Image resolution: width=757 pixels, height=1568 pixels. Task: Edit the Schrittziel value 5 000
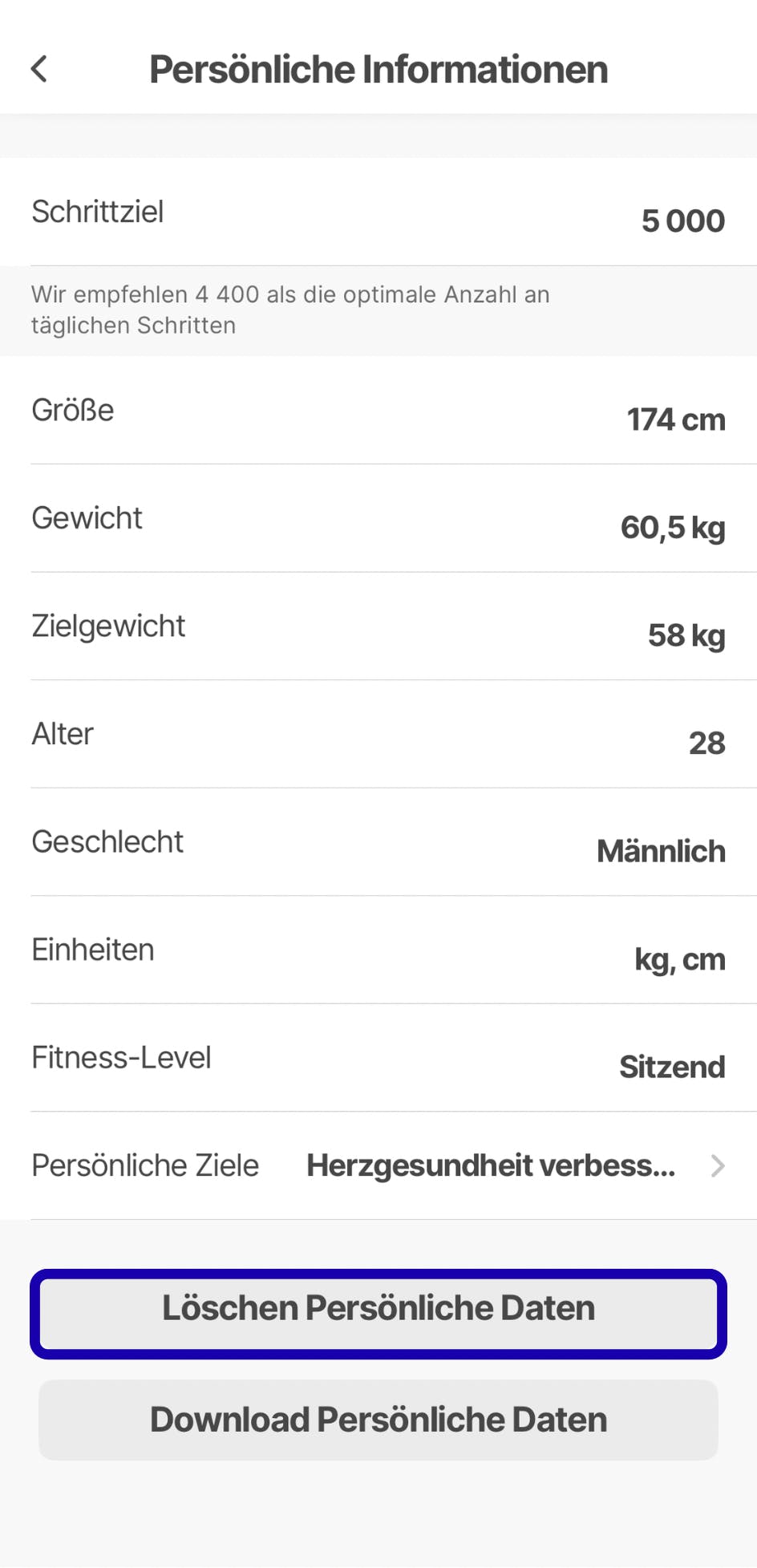pyautogui.click(x=682, y=221)
